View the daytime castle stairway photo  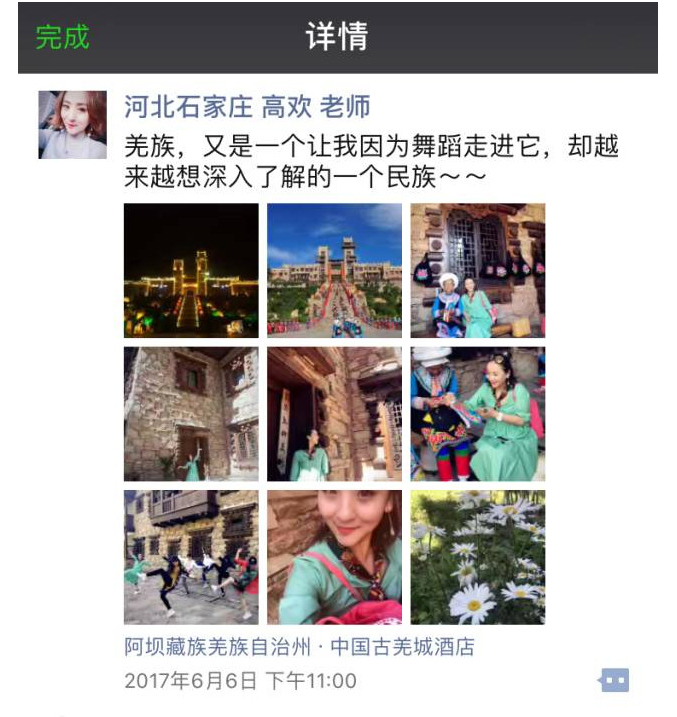click(x=334, y=270)
